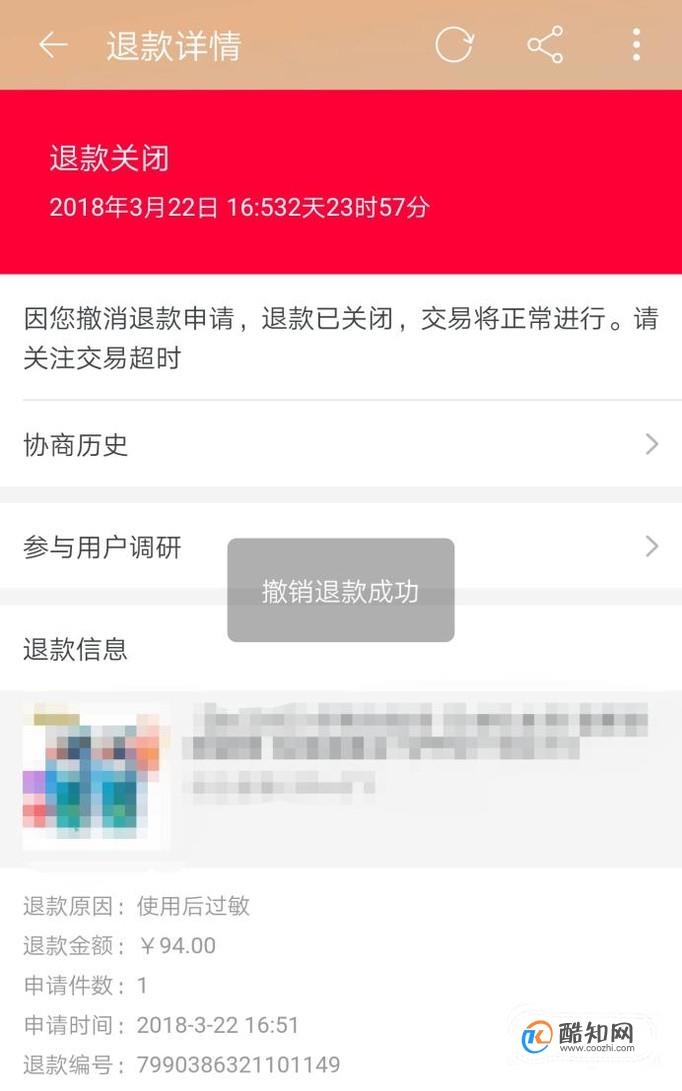The height and width of the screenshot is (1091, 682).
Task: Open the three-dot overflow menu
Action: point(636,46)
